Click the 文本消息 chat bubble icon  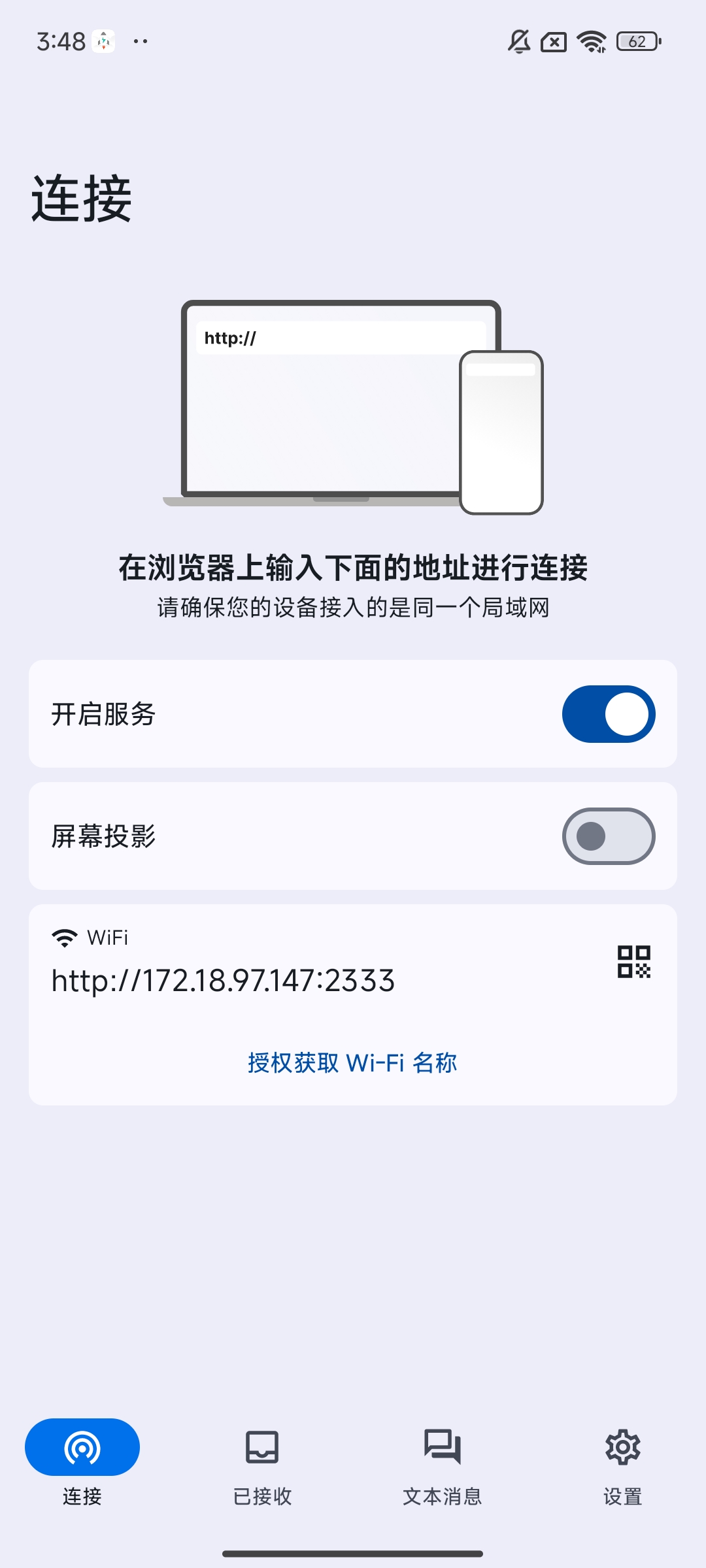pos(441,1447)
